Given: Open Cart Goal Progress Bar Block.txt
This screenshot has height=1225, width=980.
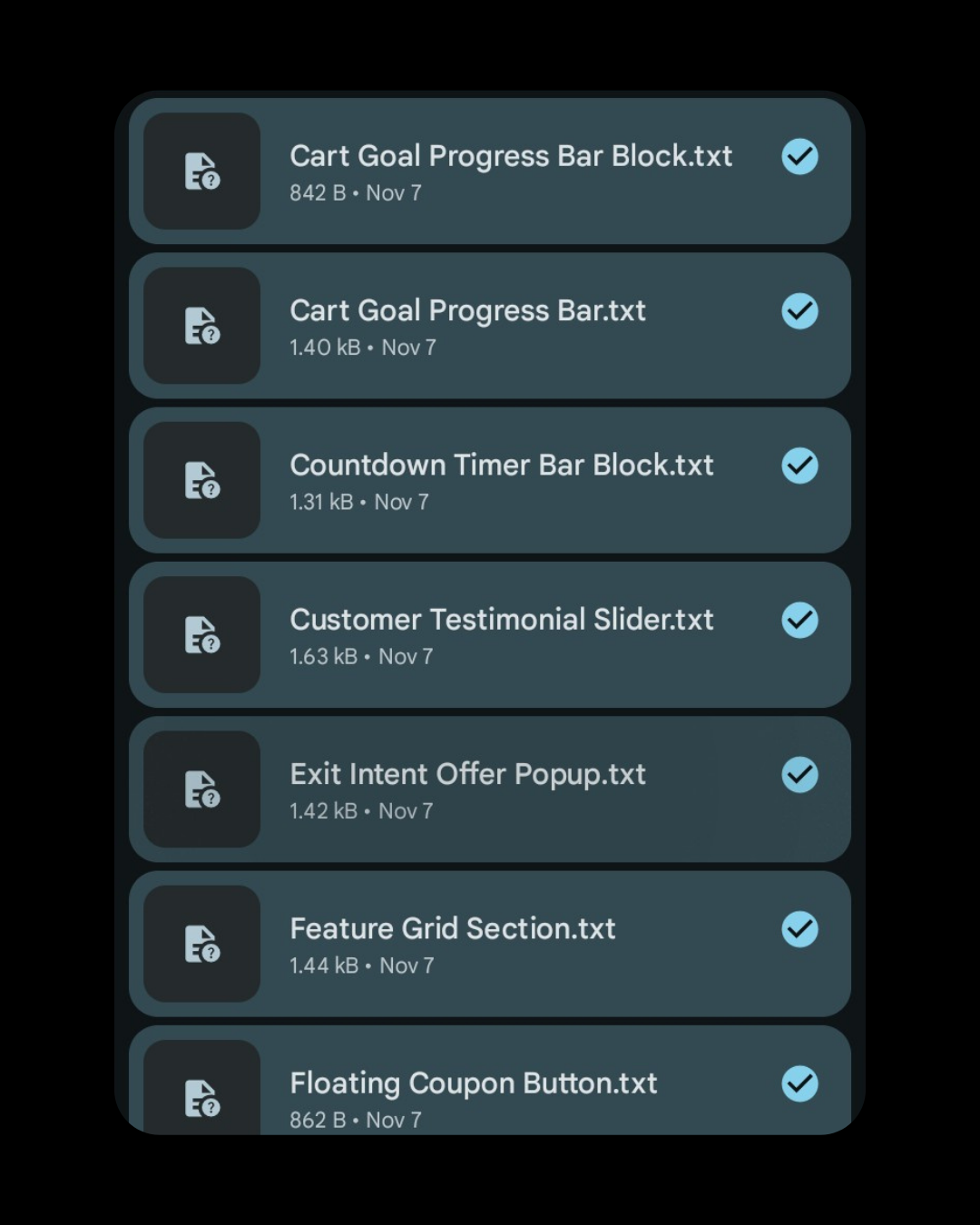Looking at the screenshot, I should point(511,157).
